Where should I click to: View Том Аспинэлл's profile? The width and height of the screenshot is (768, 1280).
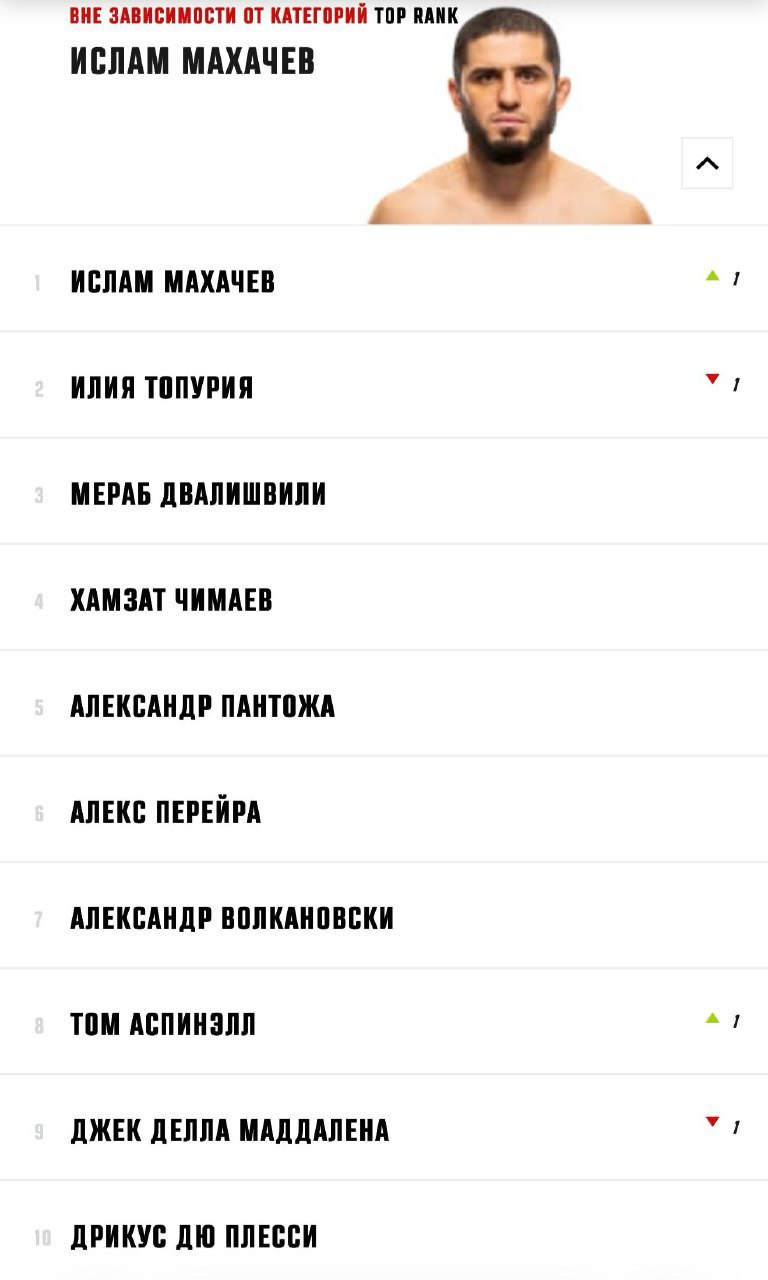pos(163,1024)
